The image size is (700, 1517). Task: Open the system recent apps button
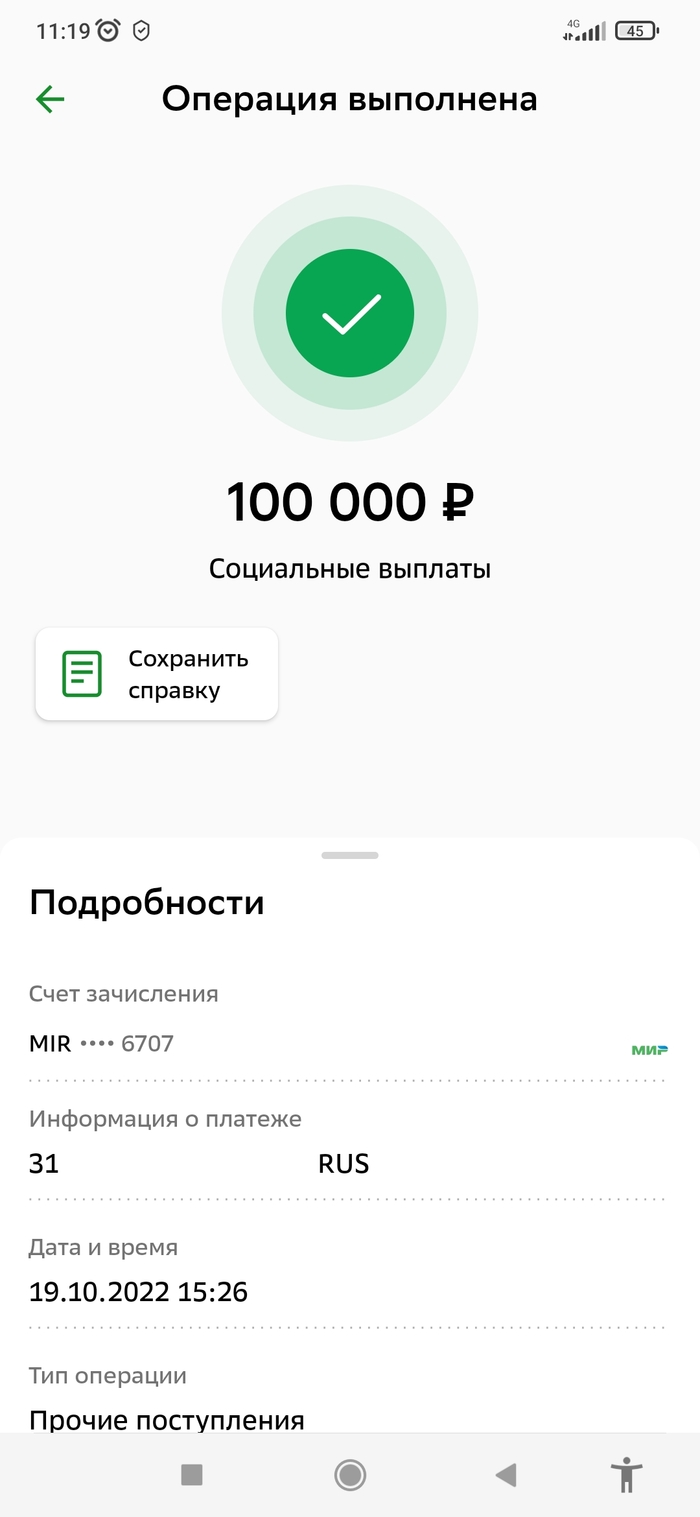click(x=191, y=1474)
